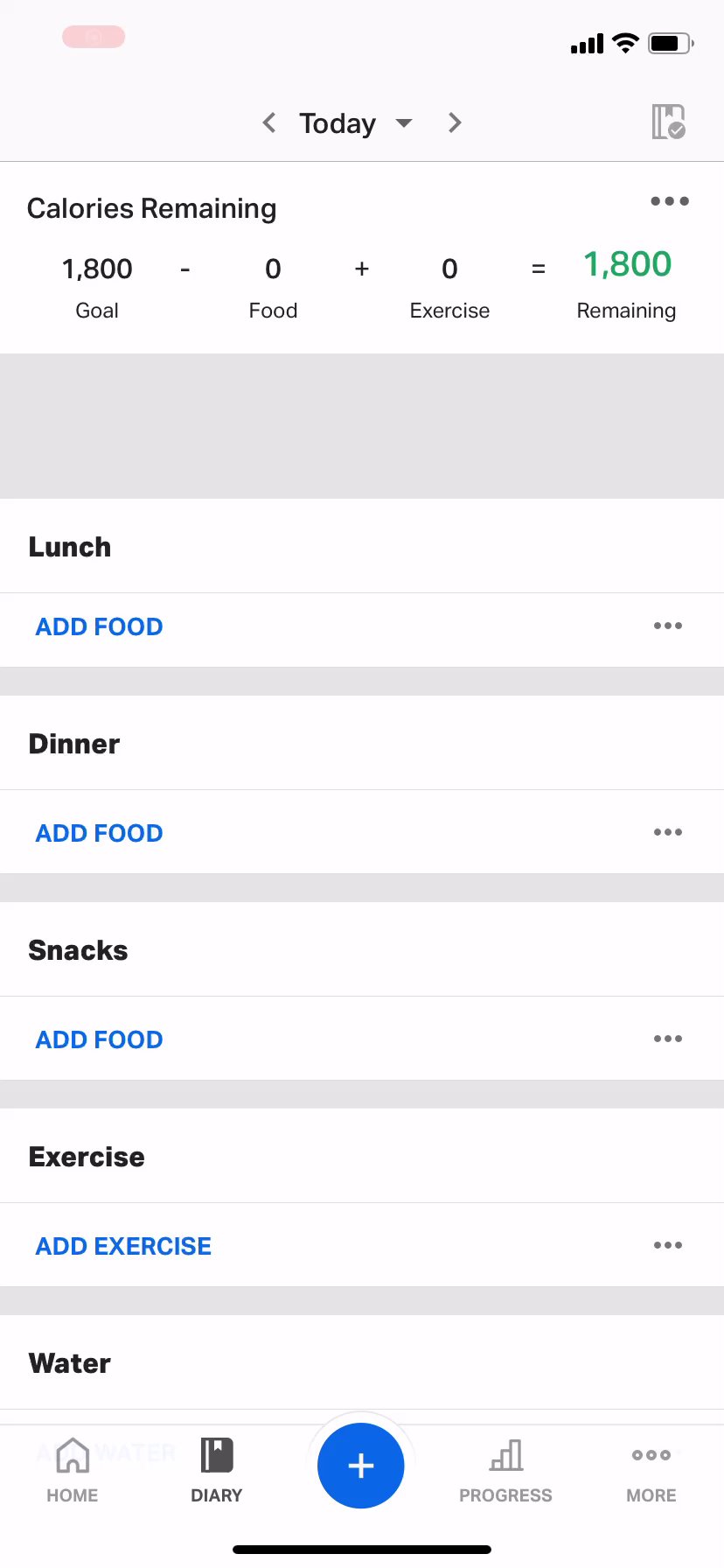Go to the previous day
Screen dimensions: 724x1568
pyautogui.click(x=269, y=123)
